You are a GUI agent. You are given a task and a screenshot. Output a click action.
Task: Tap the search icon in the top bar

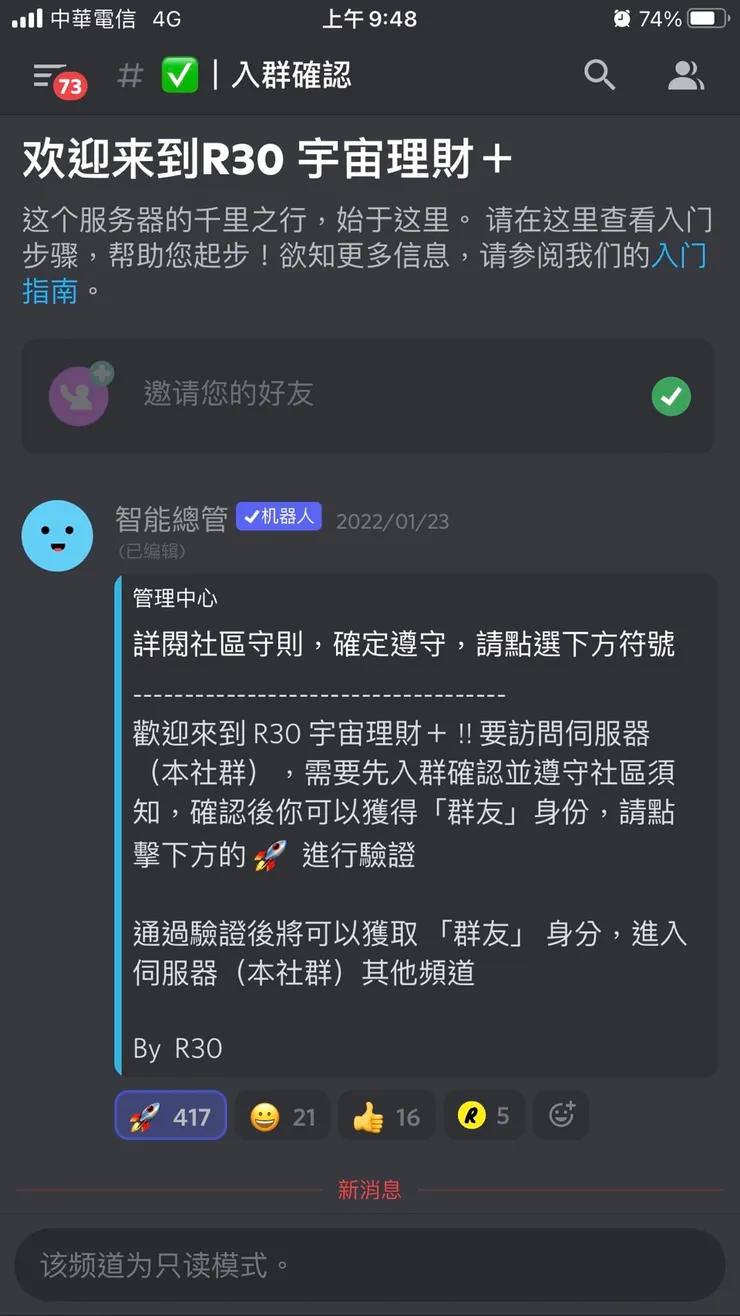tap(600, 75)
